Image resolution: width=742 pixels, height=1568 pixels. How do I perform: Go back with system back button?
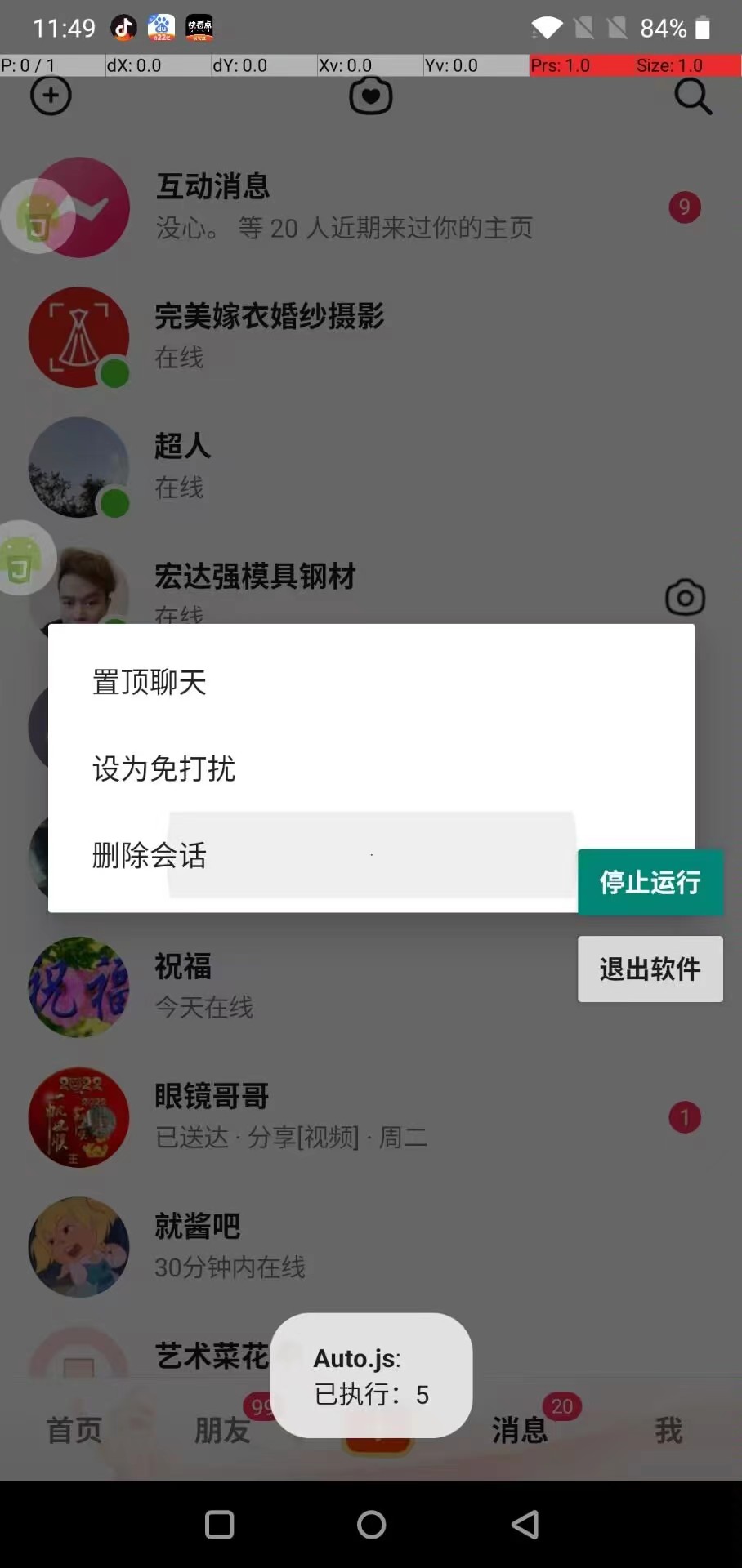click(525, 1524)
